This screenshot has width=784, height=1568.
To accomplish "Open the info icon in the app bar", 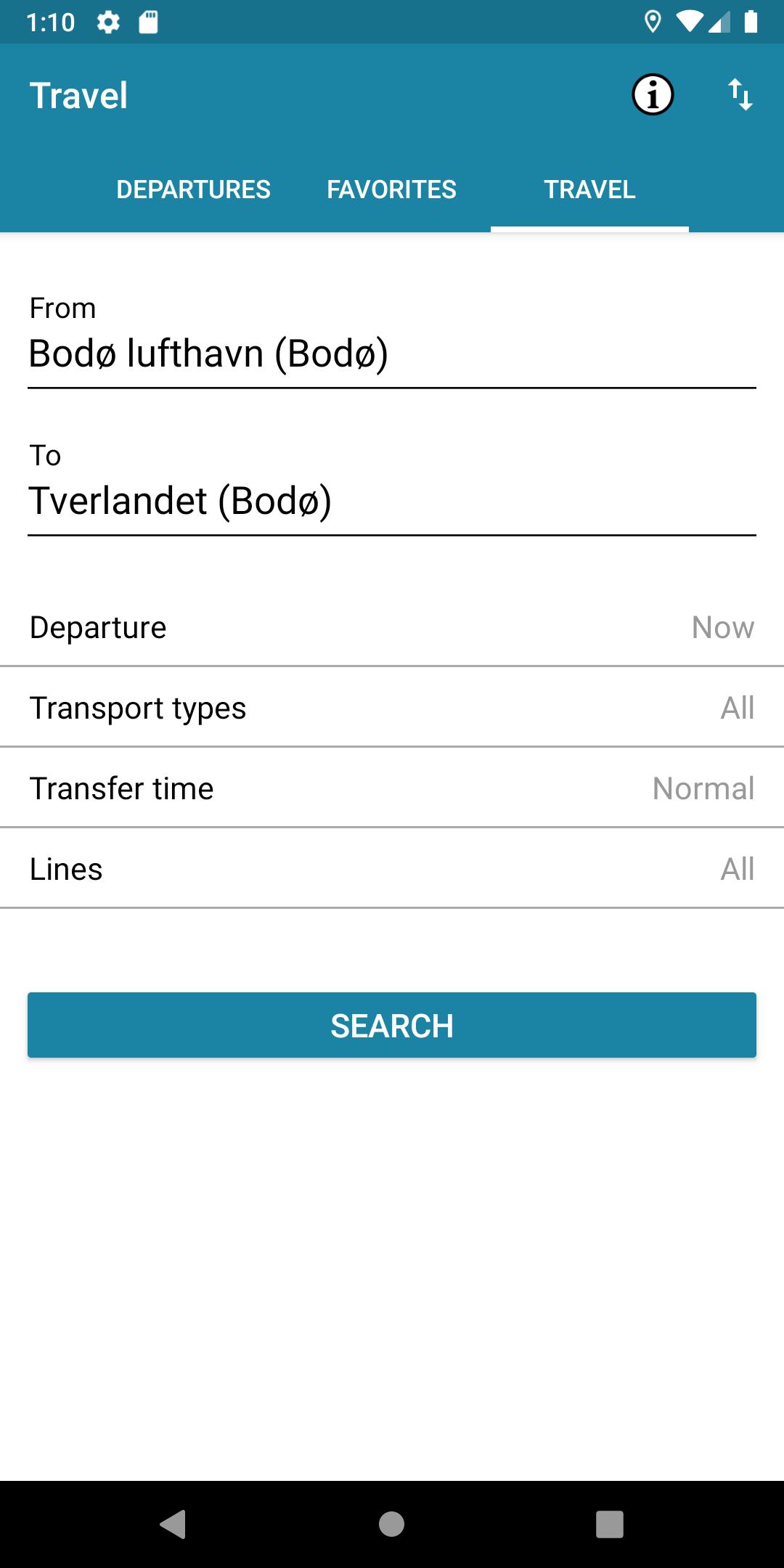I will point(653,95).
